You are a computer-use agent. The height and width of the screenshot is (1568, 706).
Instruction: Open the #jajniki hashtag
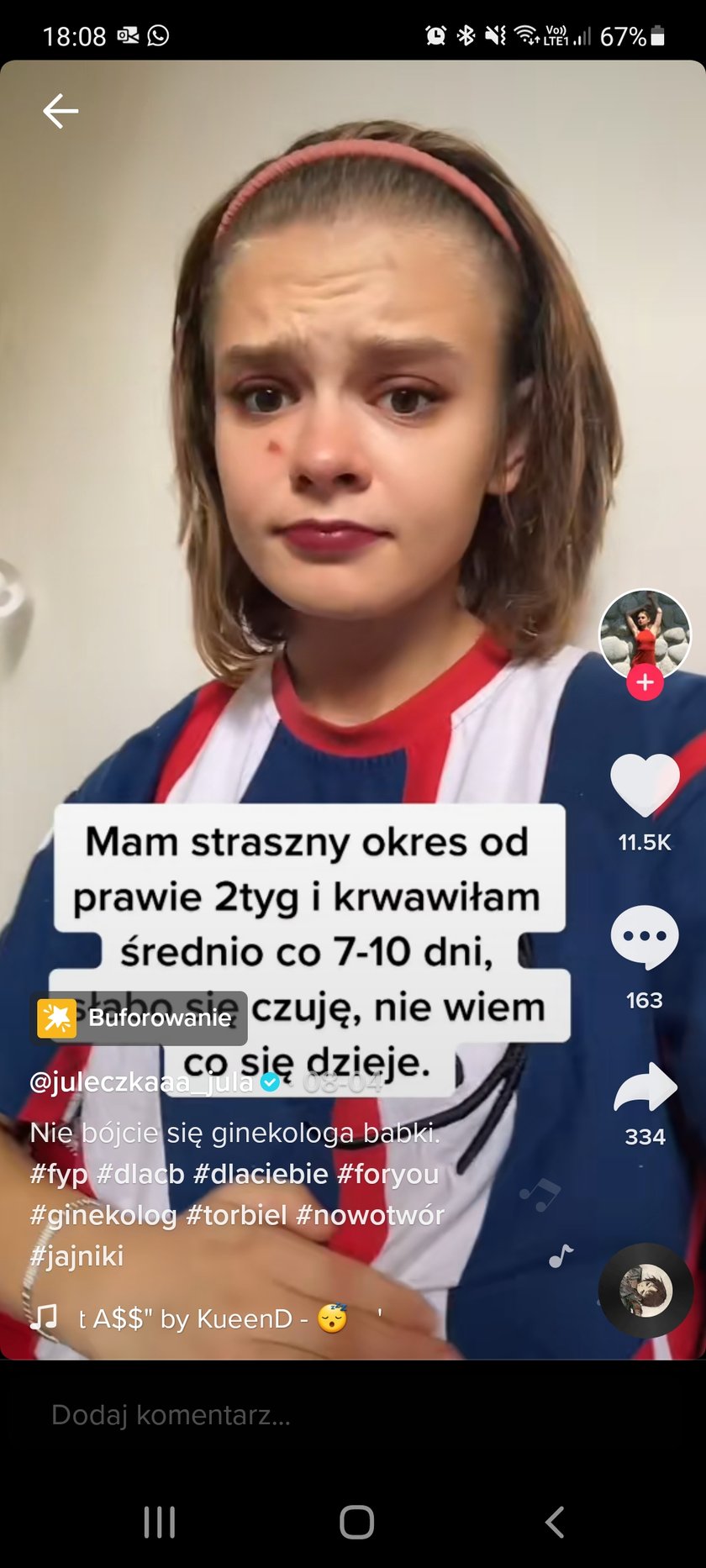click(x=76, y=1256)
